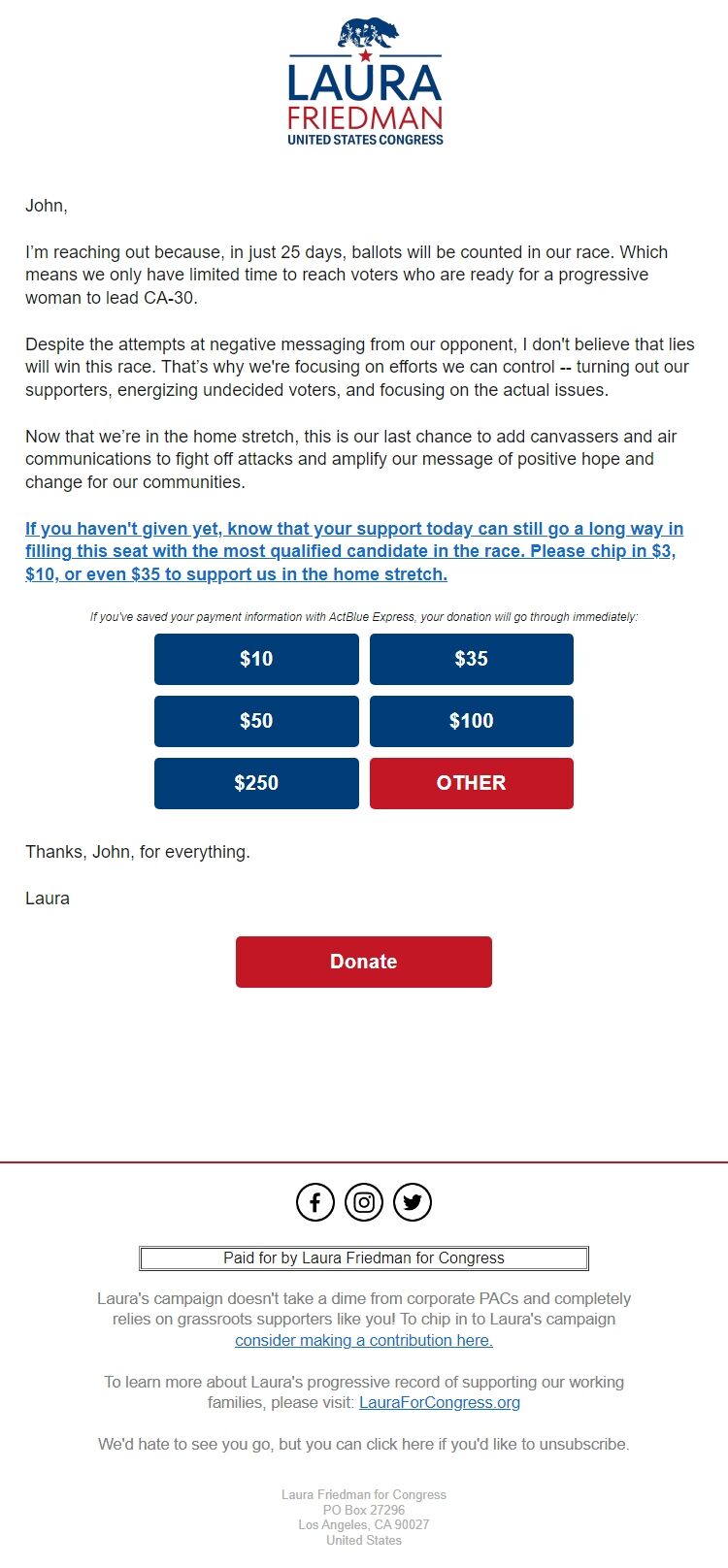
Task: Open the campaign's Instagram profile icon
Action: pos(364,1202)
